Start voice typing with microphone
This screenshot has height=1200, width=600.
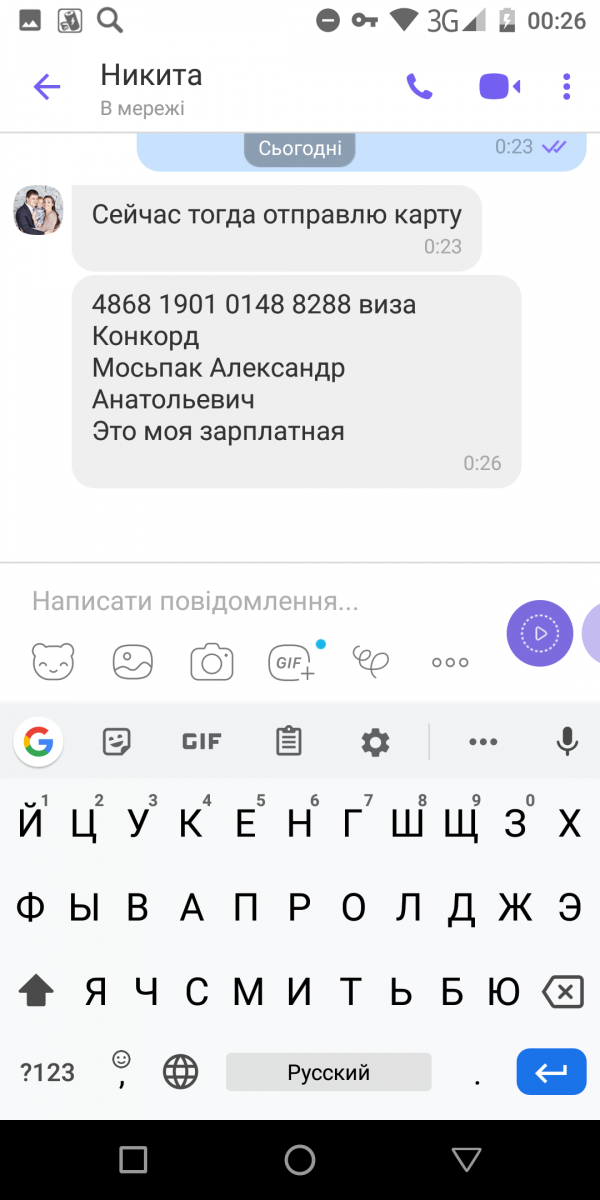tap(567, 741)
